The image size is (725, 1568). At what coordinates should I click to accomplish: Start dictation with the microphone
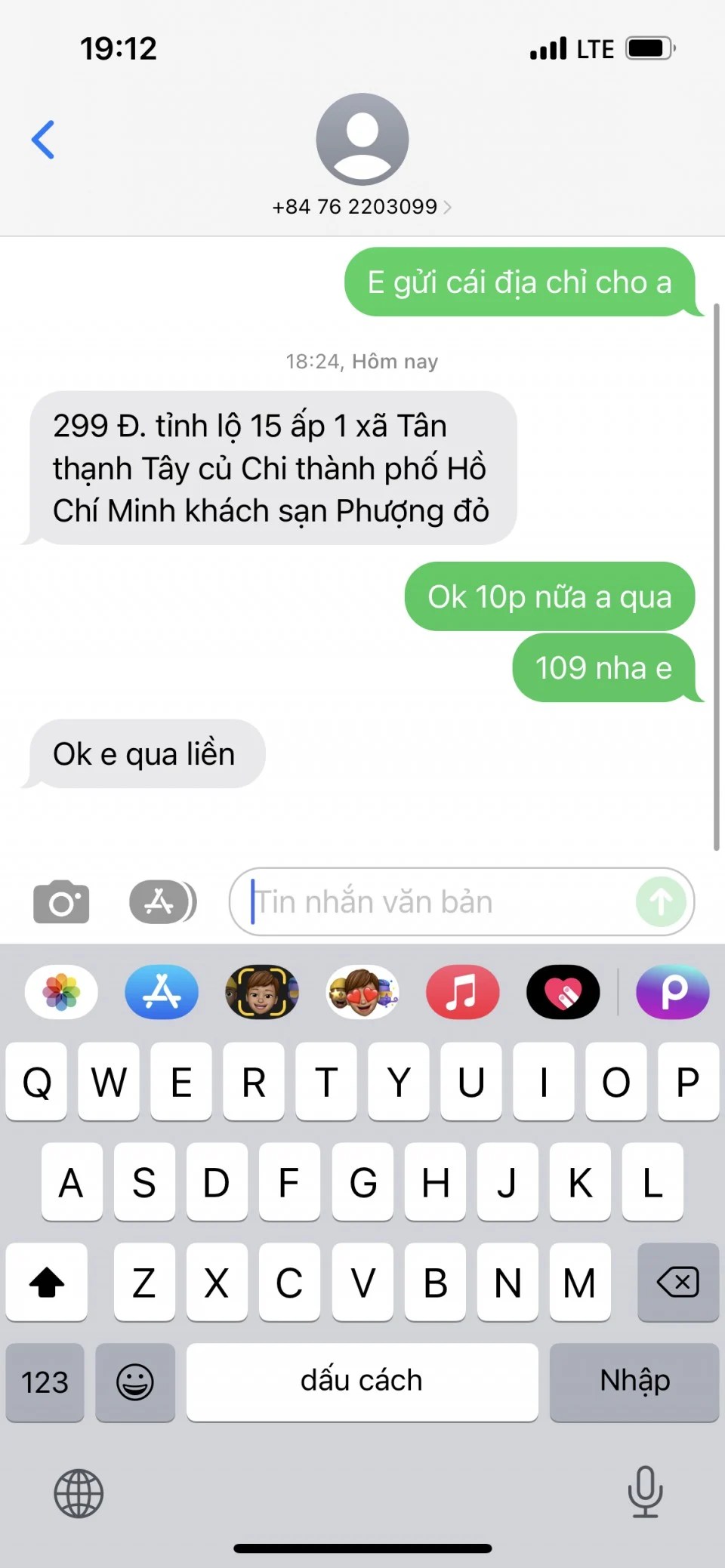645,1491
